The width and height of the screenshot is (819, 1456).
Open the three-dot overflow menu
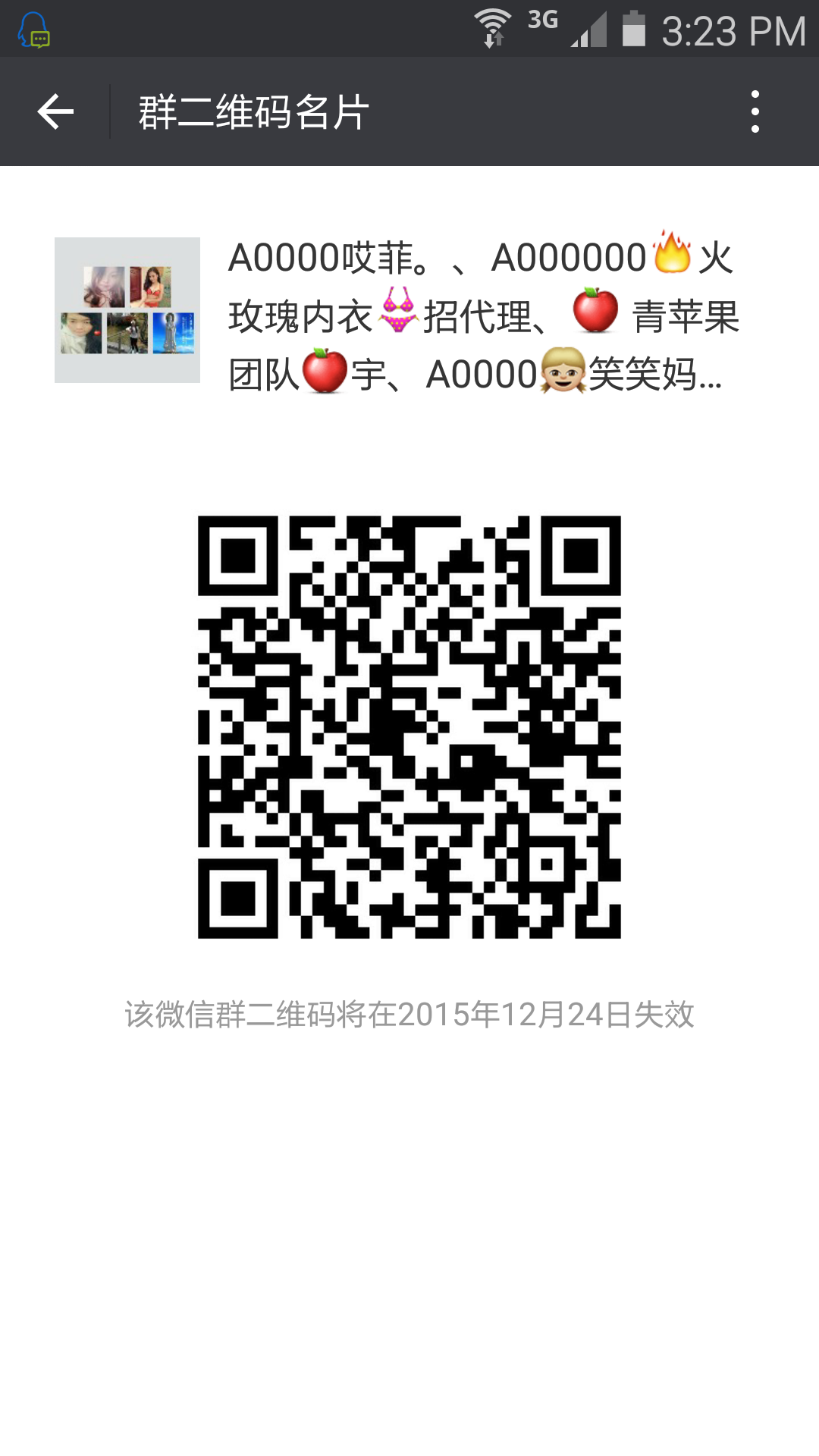click(755, 112)
